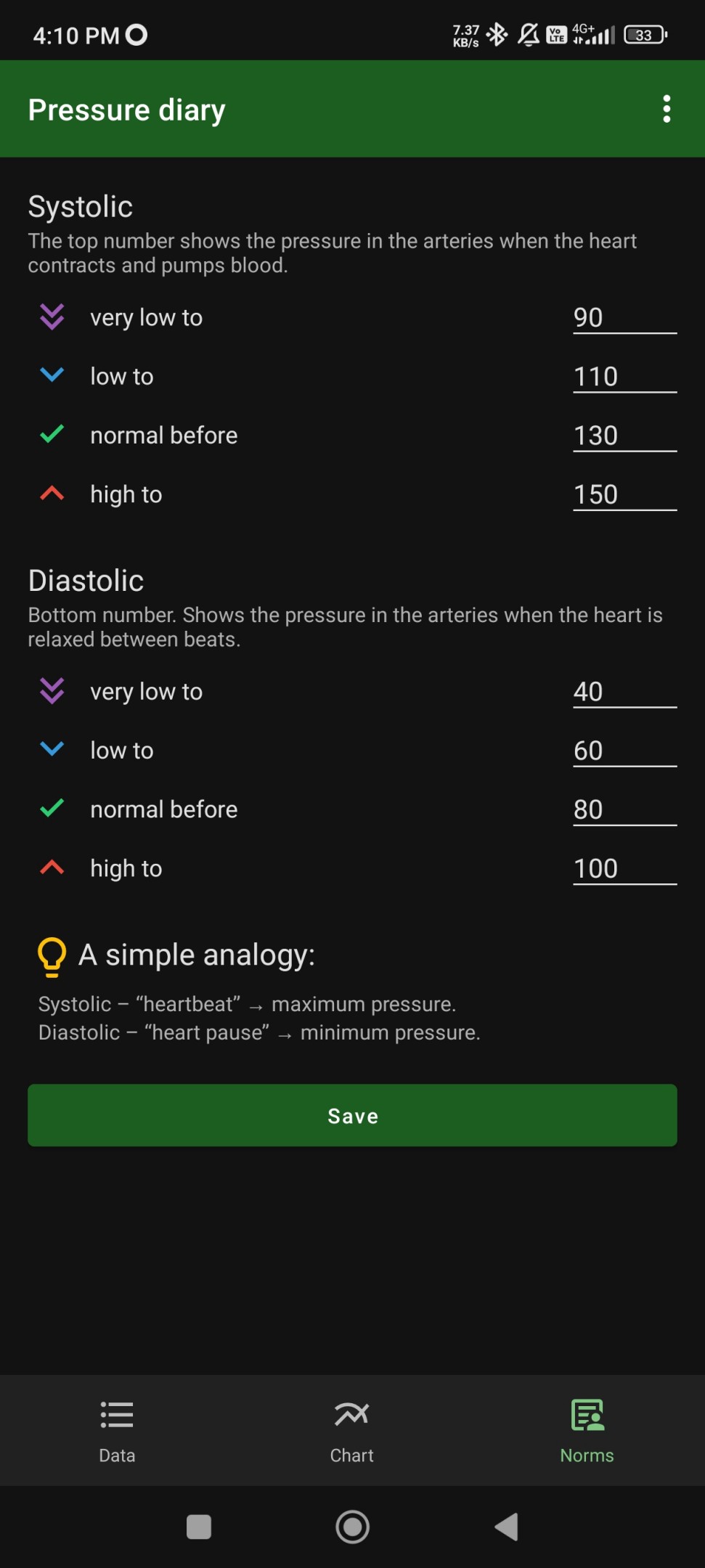Edit the systolic low value 110
Image resolution: width=705 pixels, height=1568 pixels.
click(624, 377)
